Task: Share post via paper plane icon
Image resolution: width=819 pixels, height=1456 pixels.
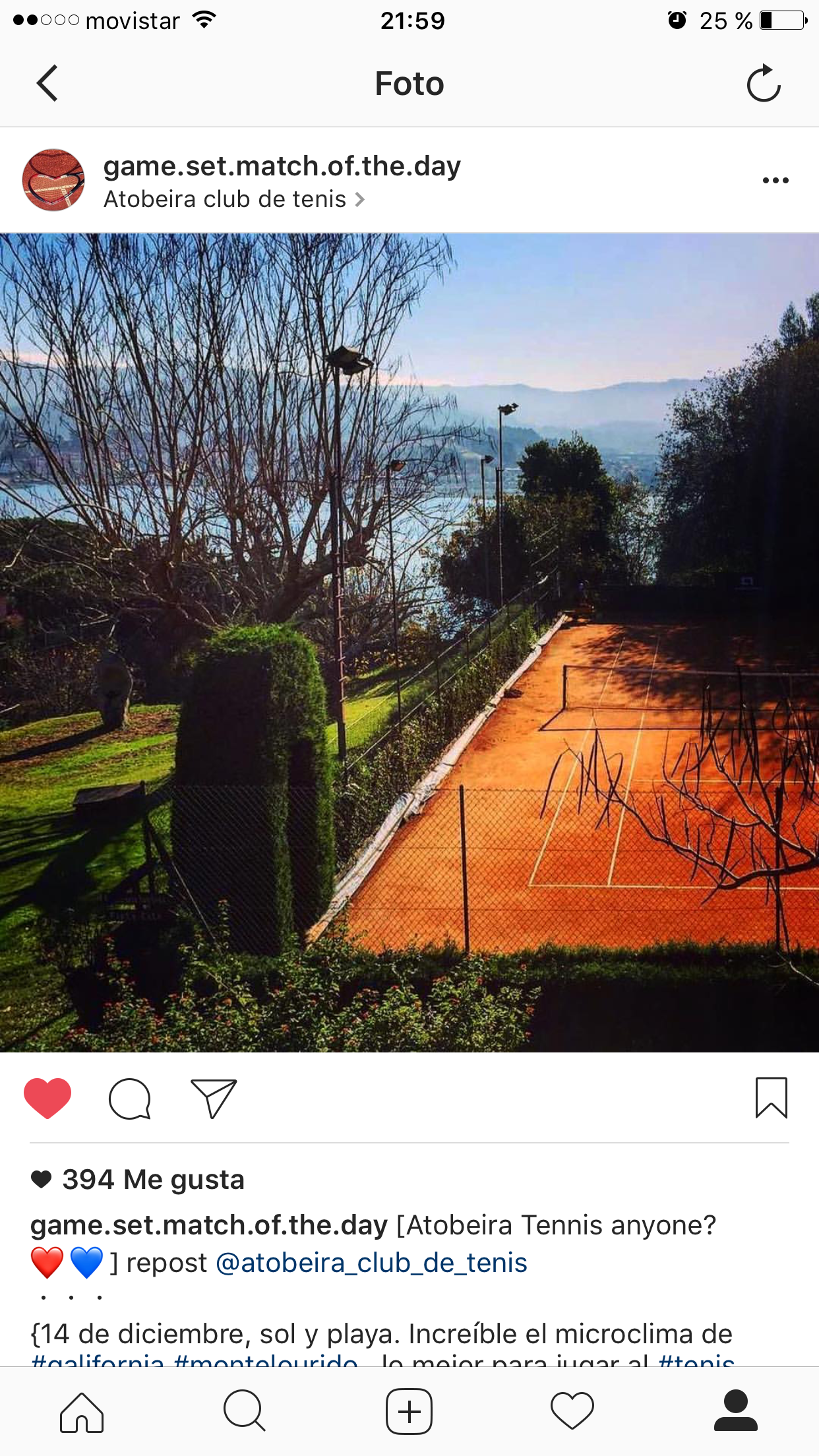Action: pyautogui.click(x=214, y=1098)
